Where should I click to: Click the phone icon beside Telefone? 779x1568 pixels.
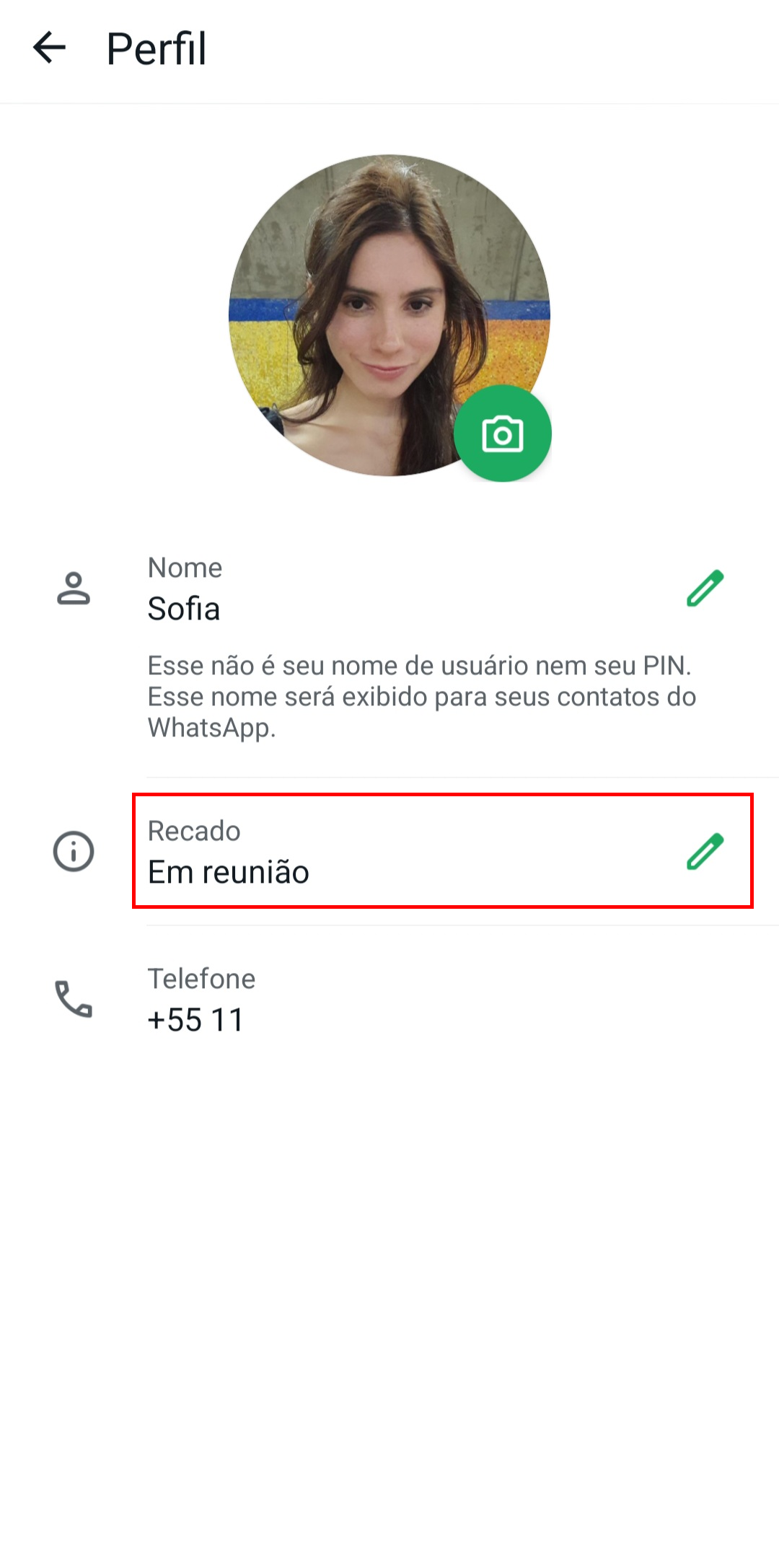click(x=74, y=1001)
